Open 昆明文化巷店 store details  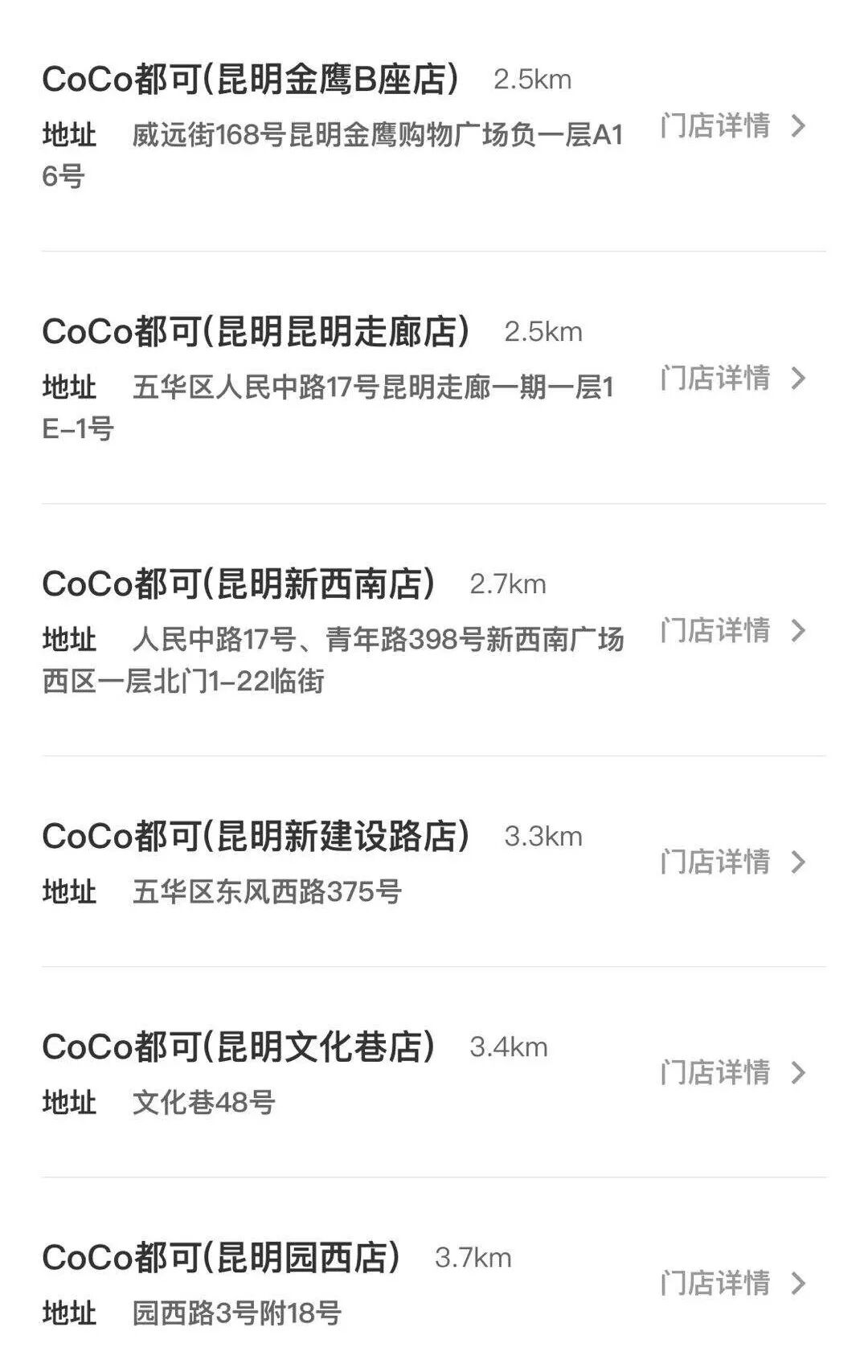coord(731,1073)
